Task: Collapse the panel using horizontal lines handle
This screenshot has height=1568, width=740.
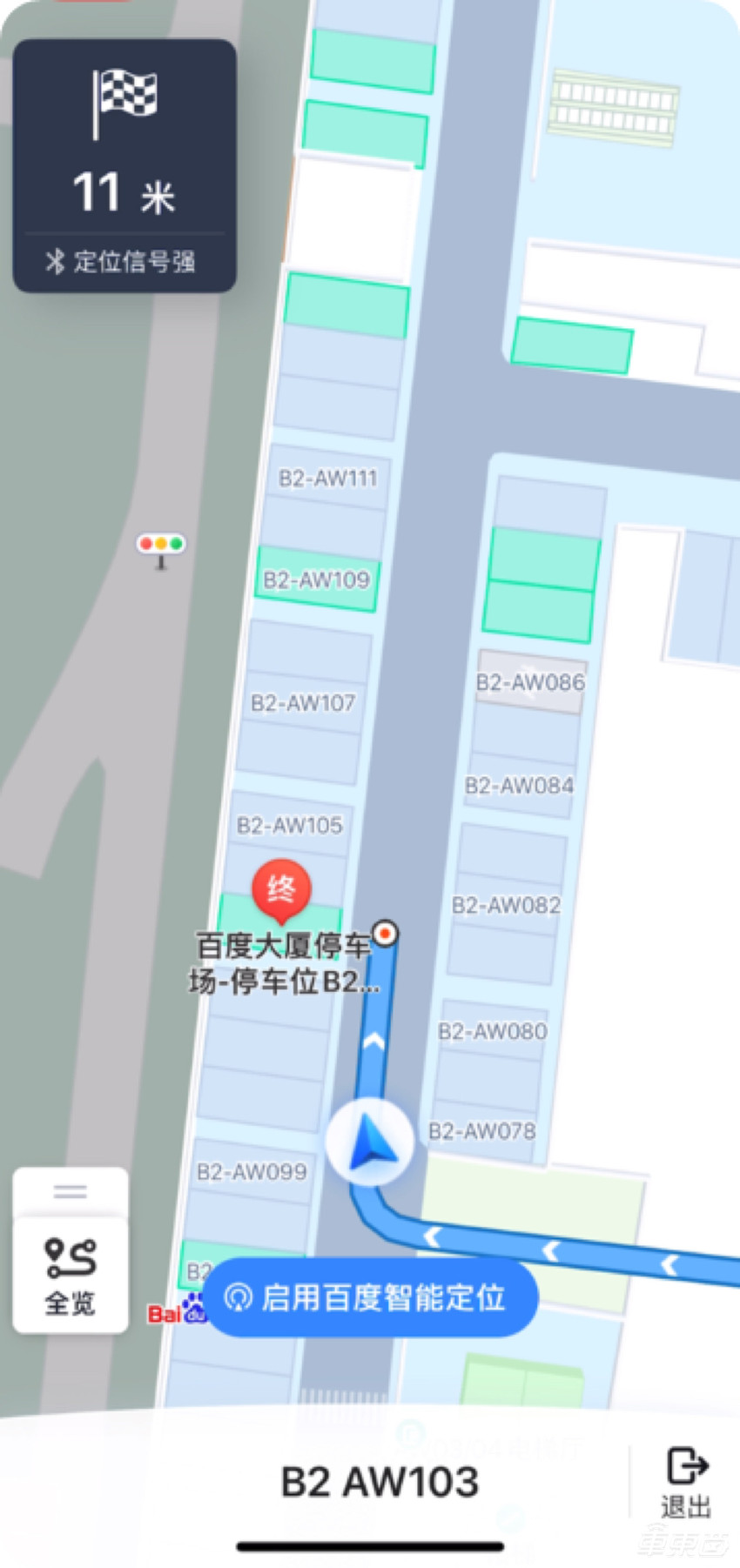Action: 70,1191
